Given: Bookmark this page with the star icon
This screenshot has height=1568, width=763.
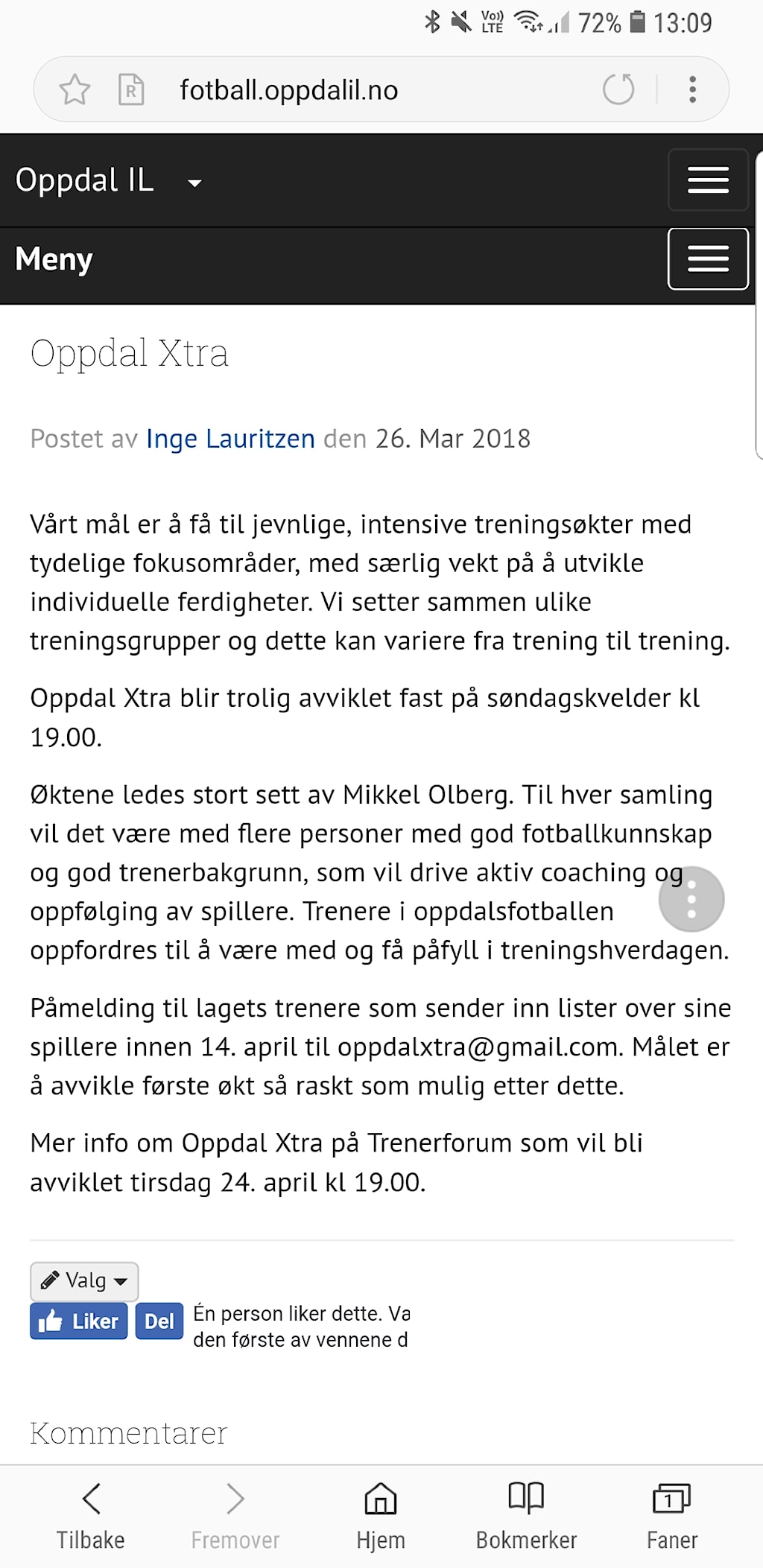Looking at the screenshot, I should tap(75, 90).
